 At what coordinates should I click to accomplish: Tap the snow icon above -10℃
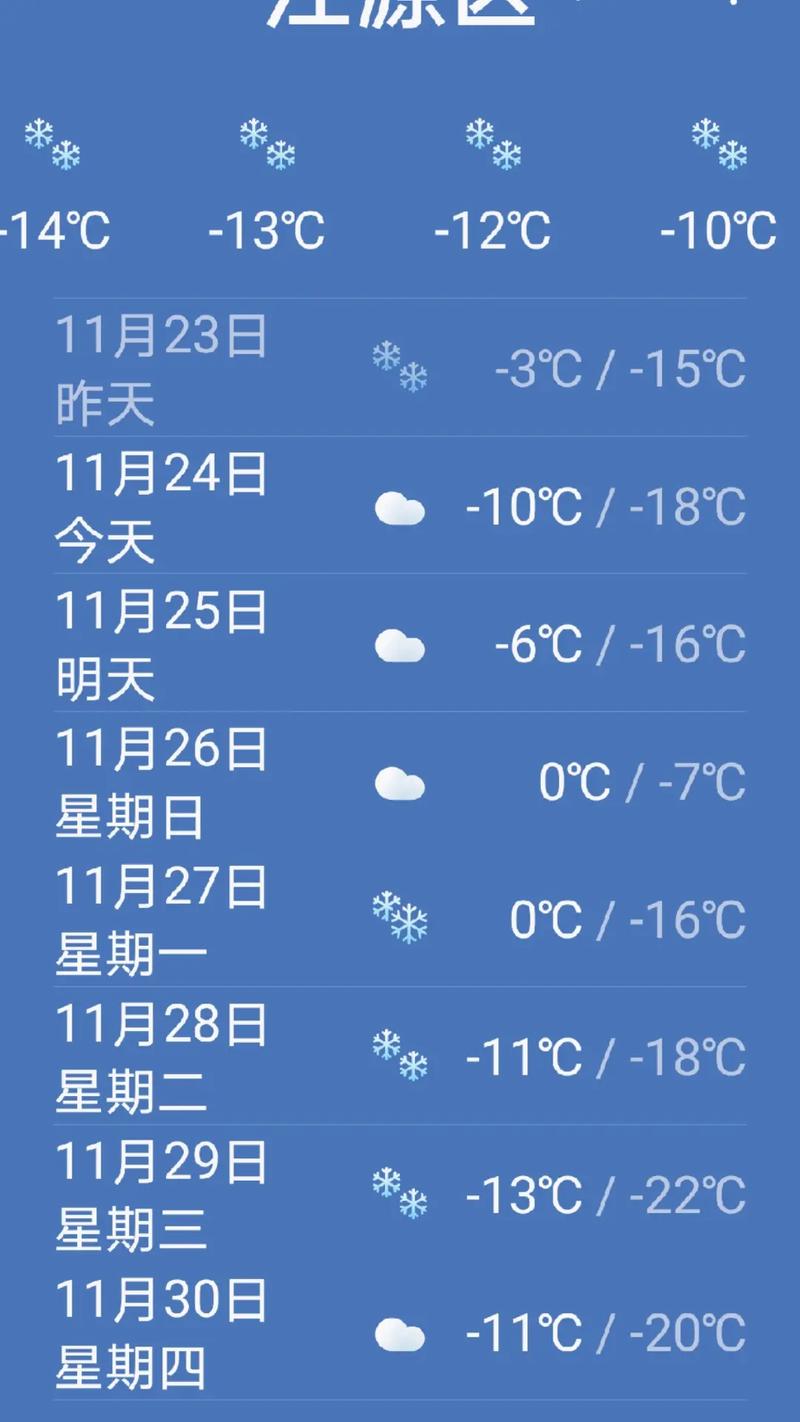click(718, 145)
